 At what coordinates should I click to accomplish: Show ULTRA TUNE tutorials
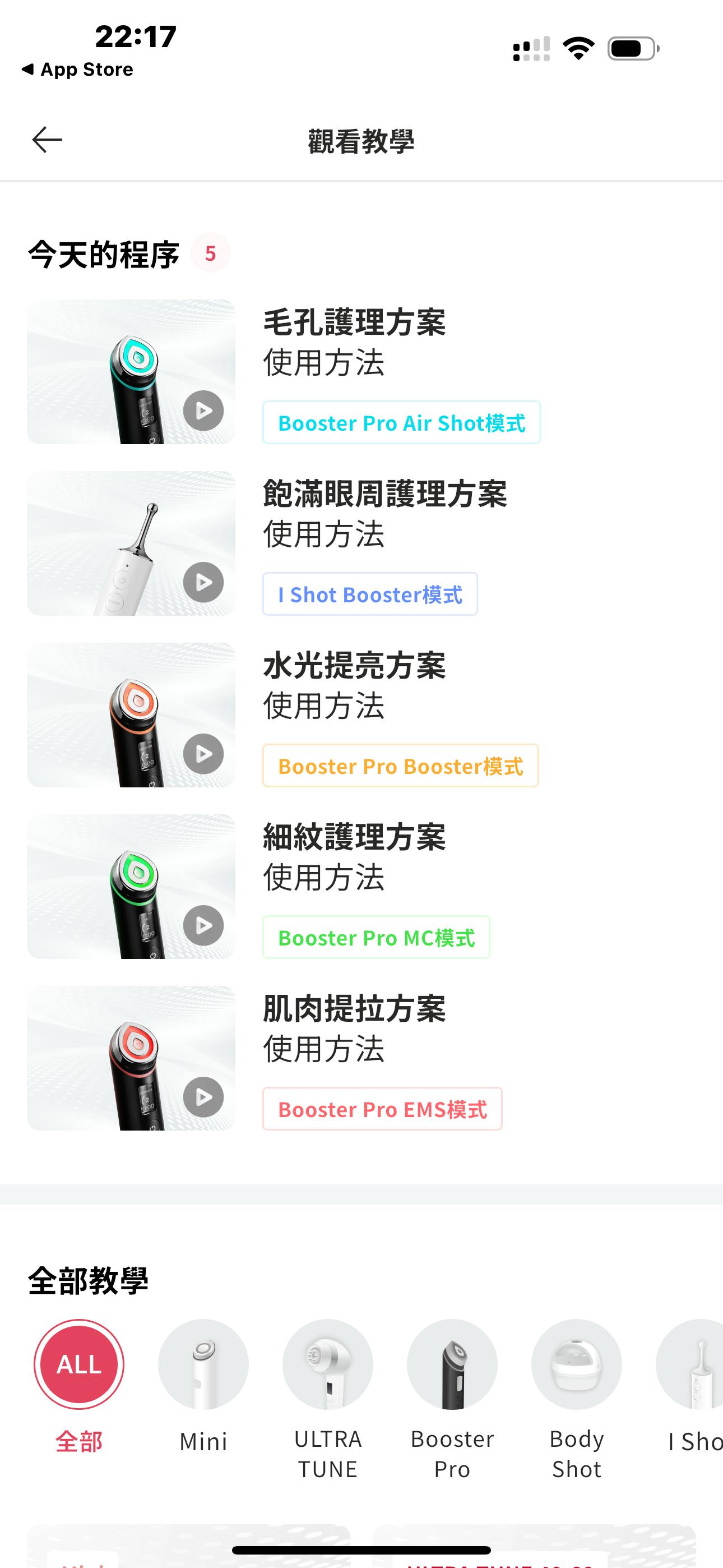pos(327,1364)
